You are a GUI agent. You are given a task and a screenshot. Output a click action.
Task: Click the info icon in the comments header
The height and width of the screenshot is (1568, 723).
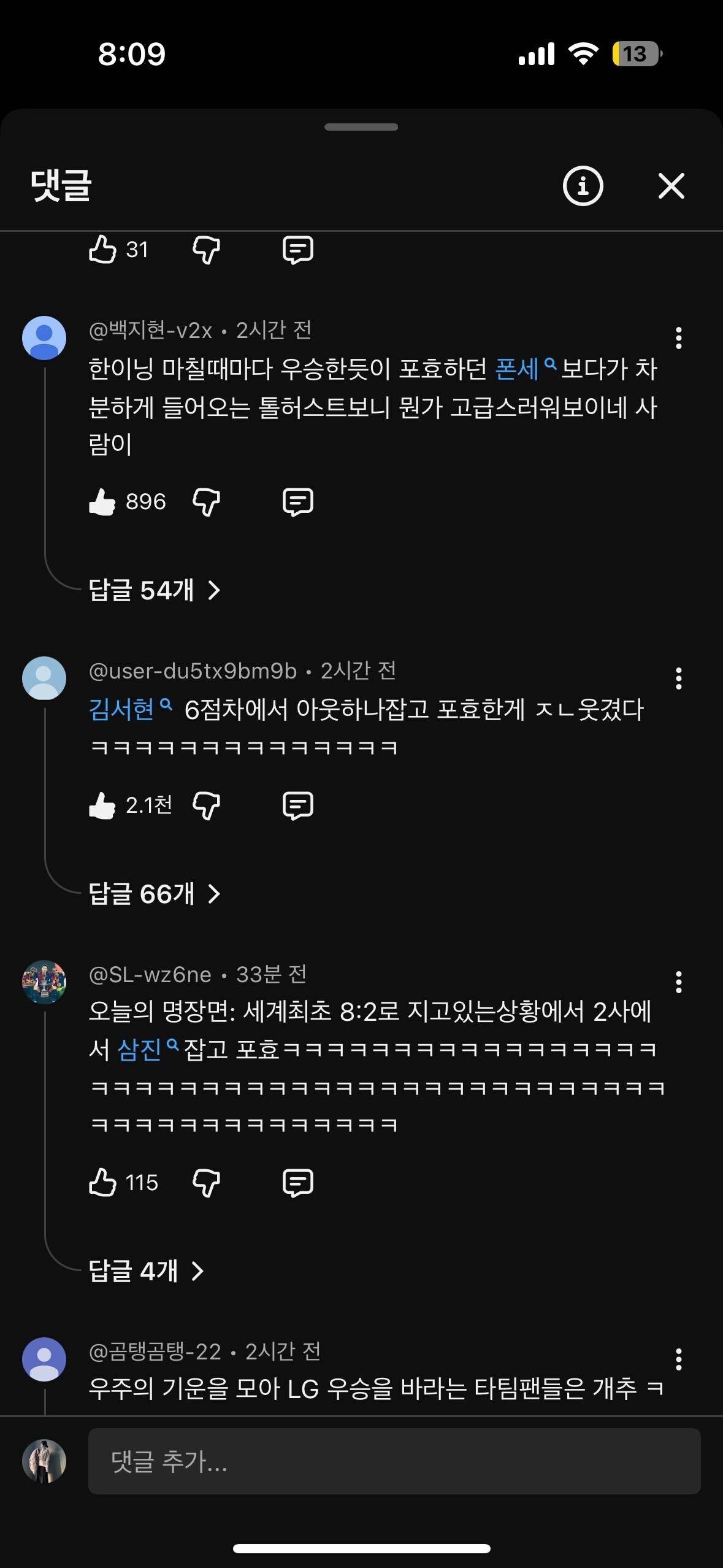[581, 186]
